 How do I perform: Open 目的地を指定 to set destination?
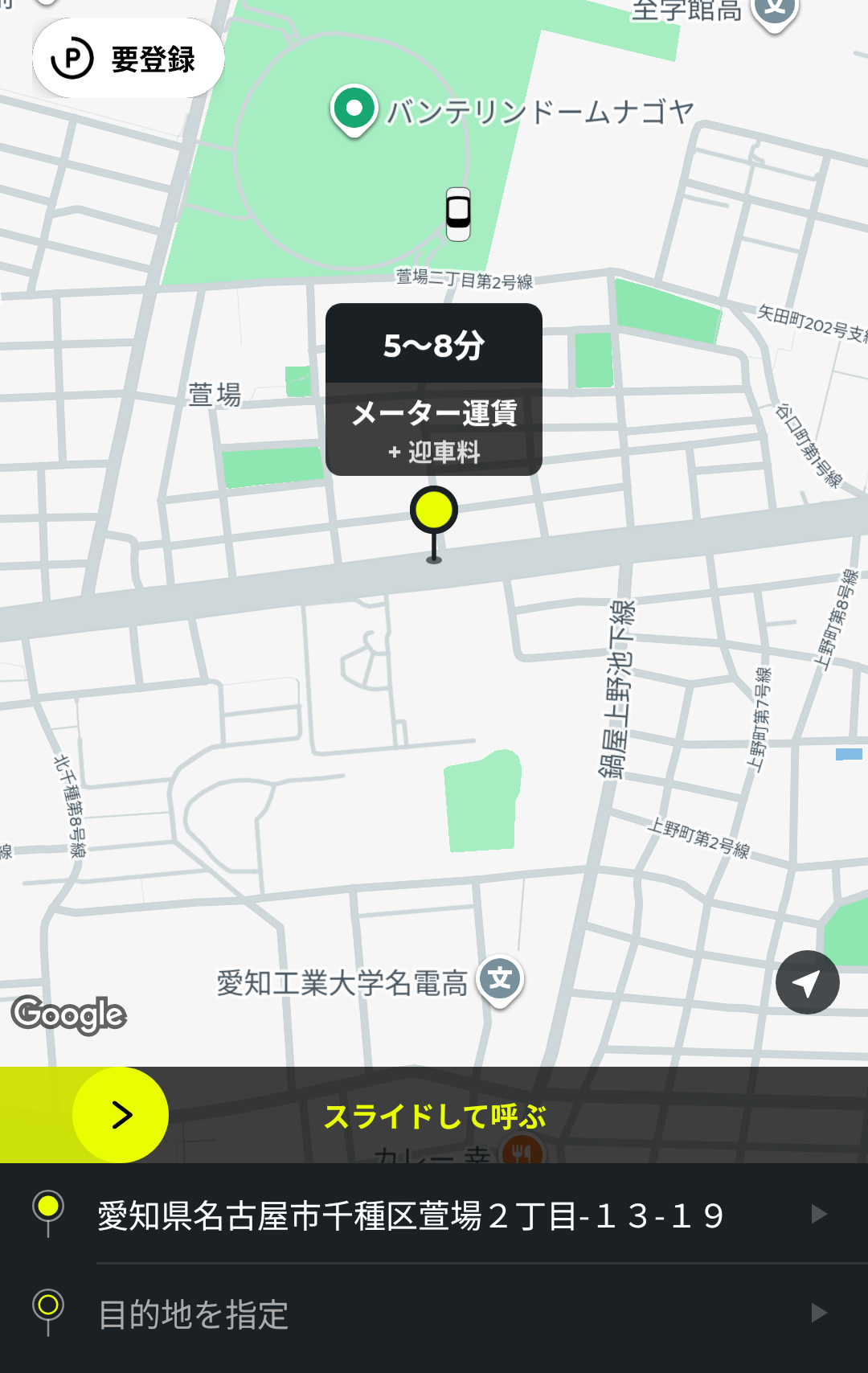click(434, 1314)
